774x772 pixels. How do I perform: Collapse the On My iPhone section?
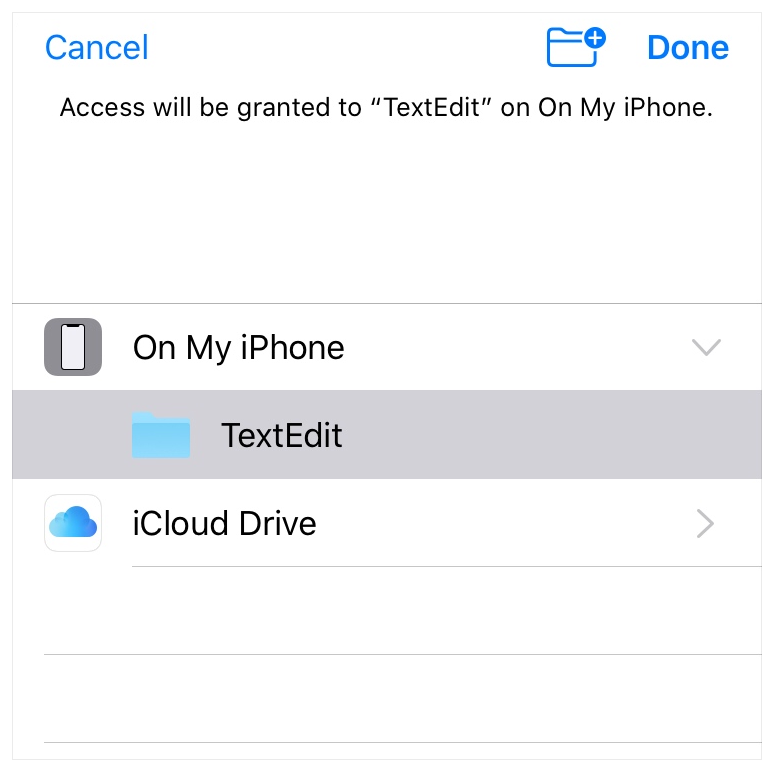[x=706, y=348]
